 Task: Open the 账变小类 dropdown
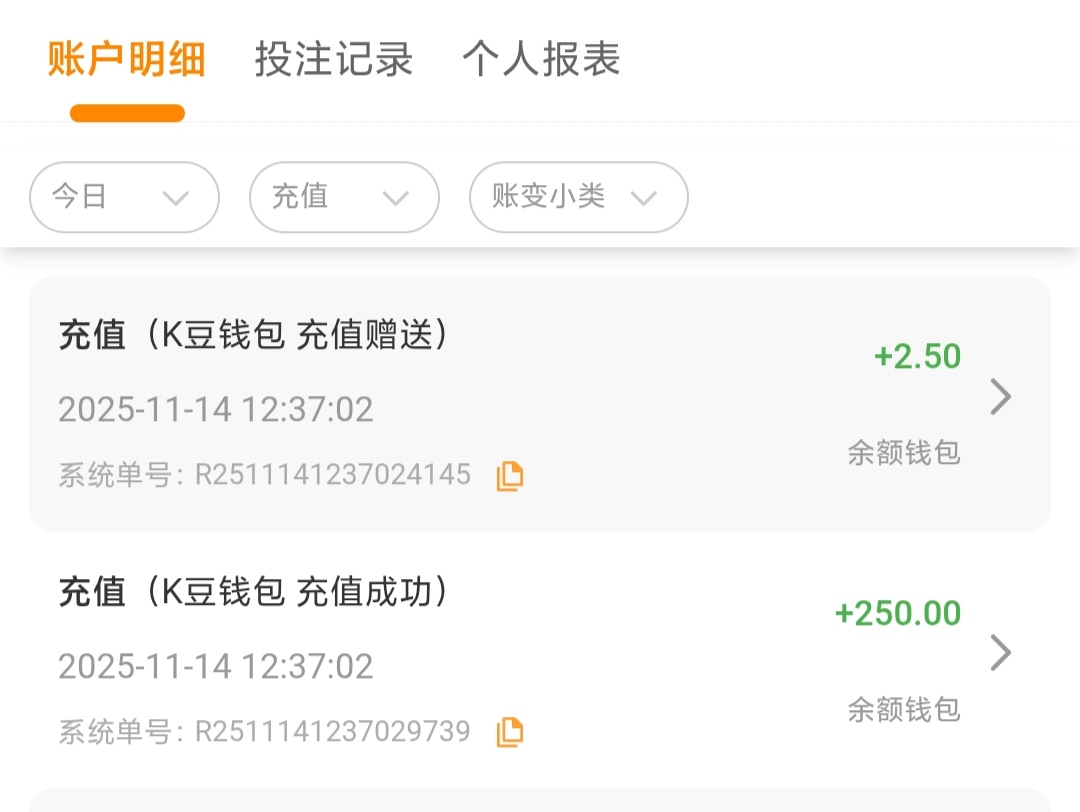pyautogui.click(x=578, y=197)
